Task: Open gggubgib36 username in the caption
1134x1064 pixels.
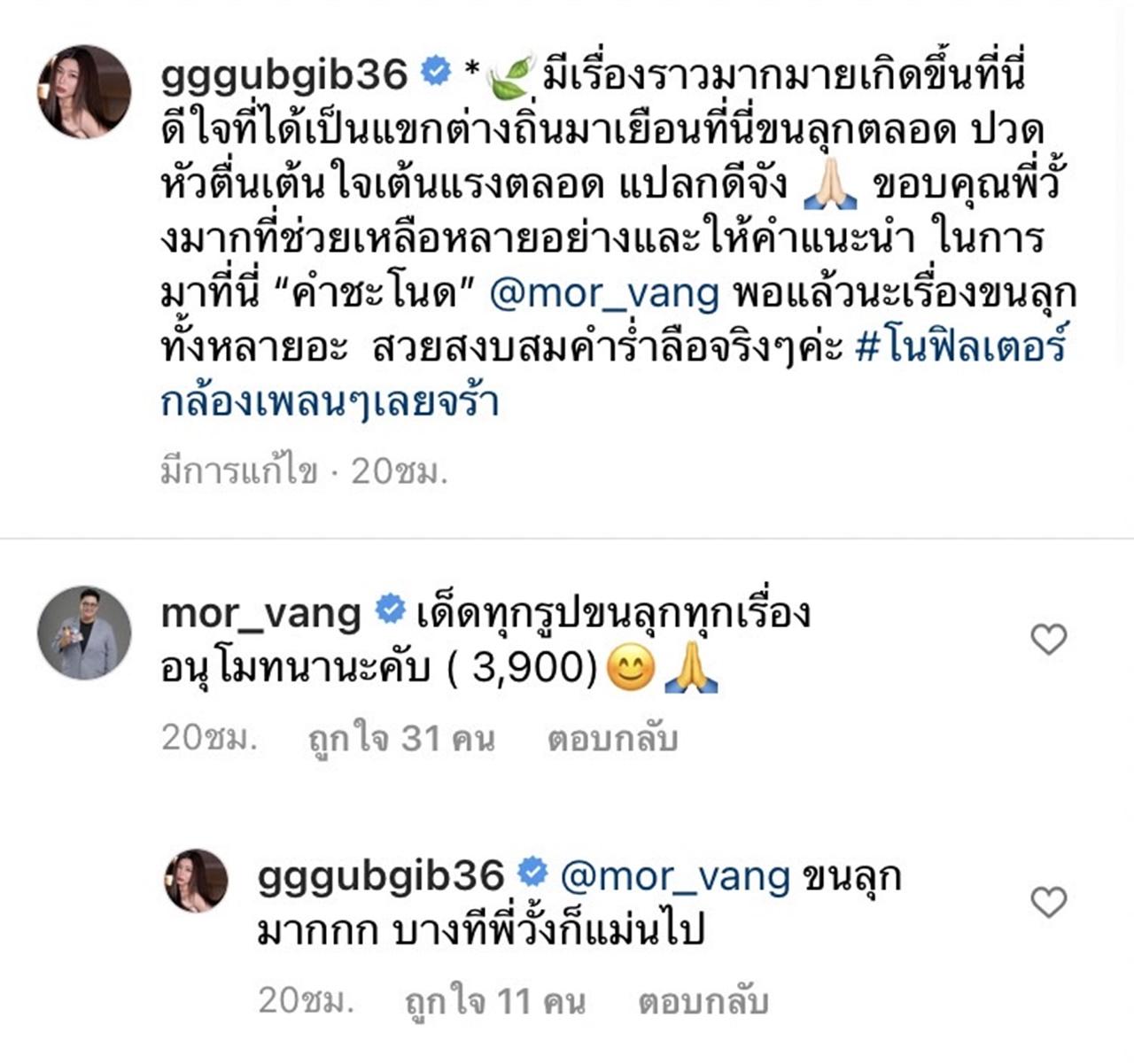Action: (x=284, y=73)
